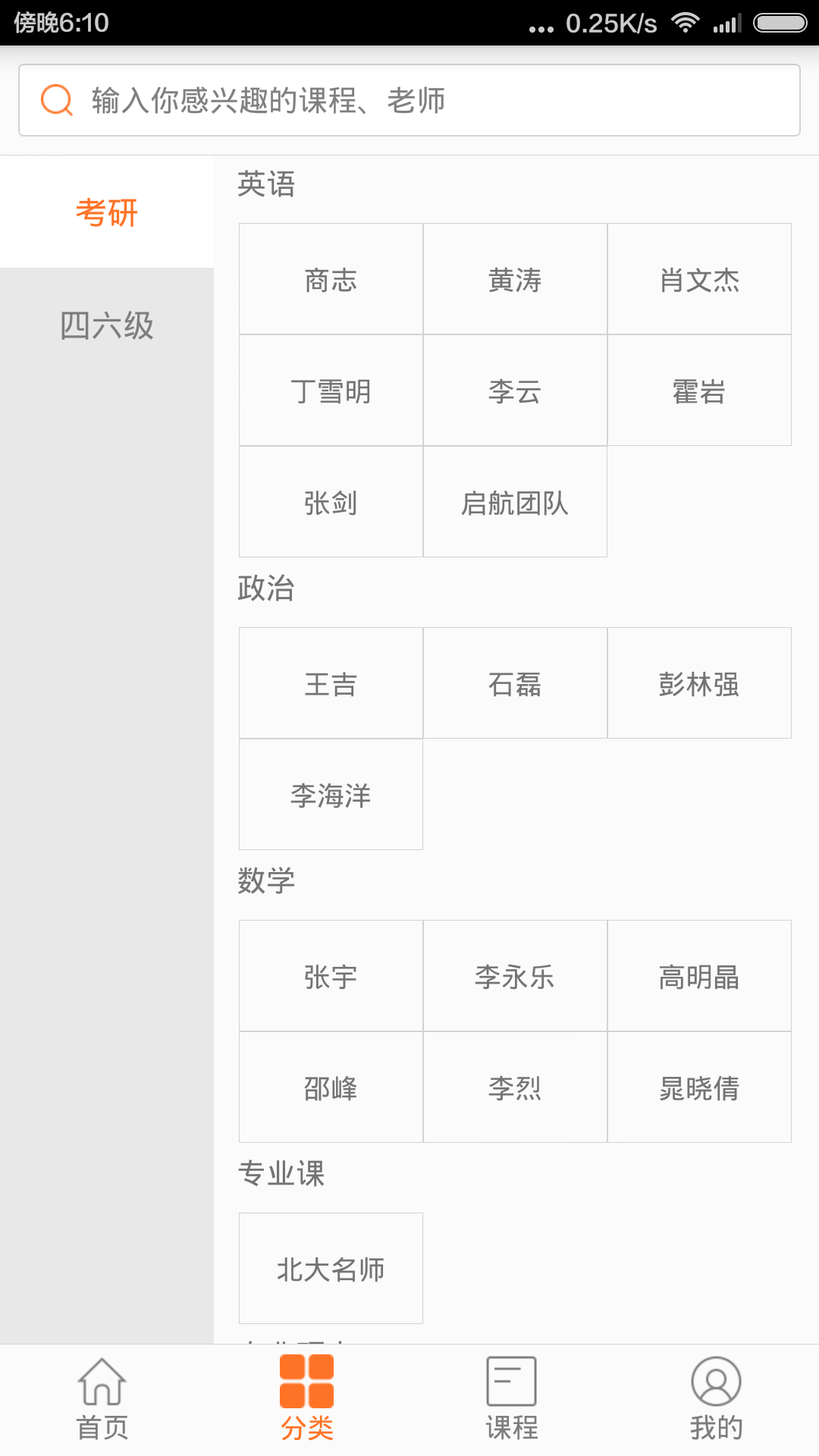
Task: Tap the 分类 tab
Action: pos(307,1400)
